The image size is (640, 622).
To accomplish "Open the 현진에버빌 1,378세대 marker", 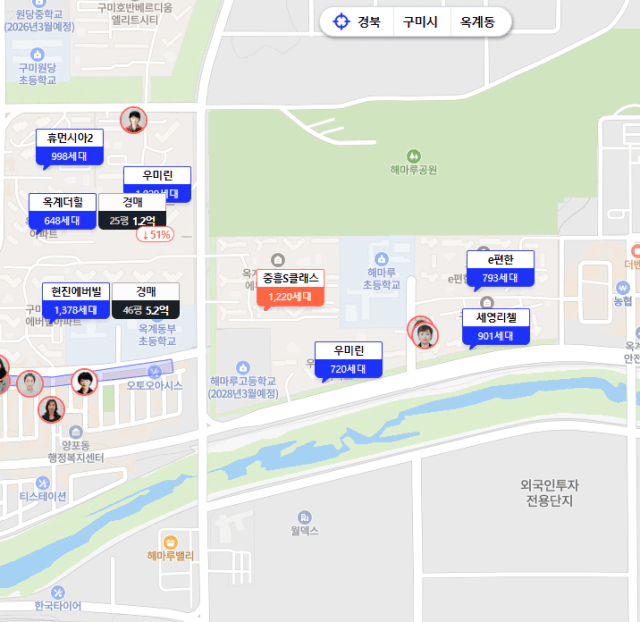I will click(x=76, y=300).
